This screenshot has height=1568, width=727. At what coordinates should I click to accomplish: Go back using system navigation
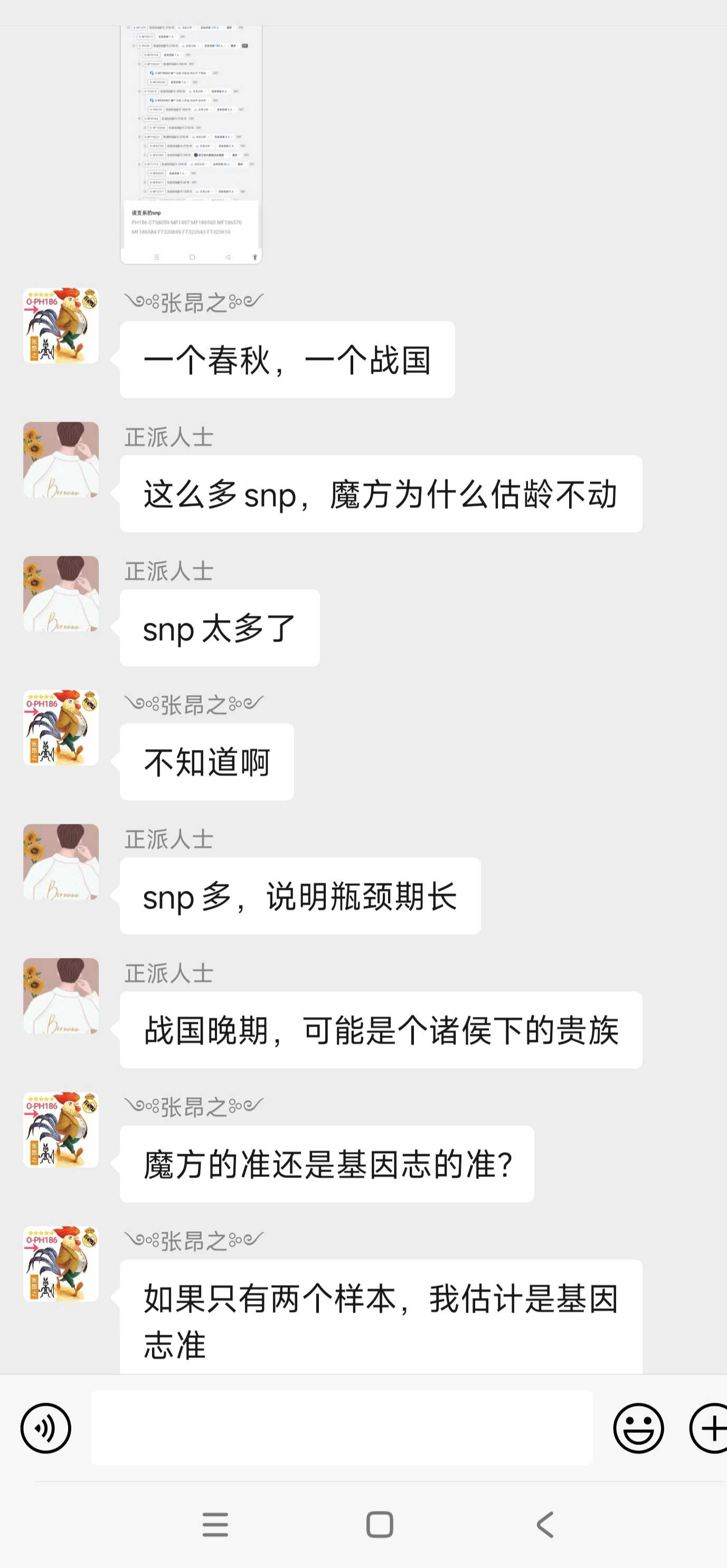(545, 1525)
